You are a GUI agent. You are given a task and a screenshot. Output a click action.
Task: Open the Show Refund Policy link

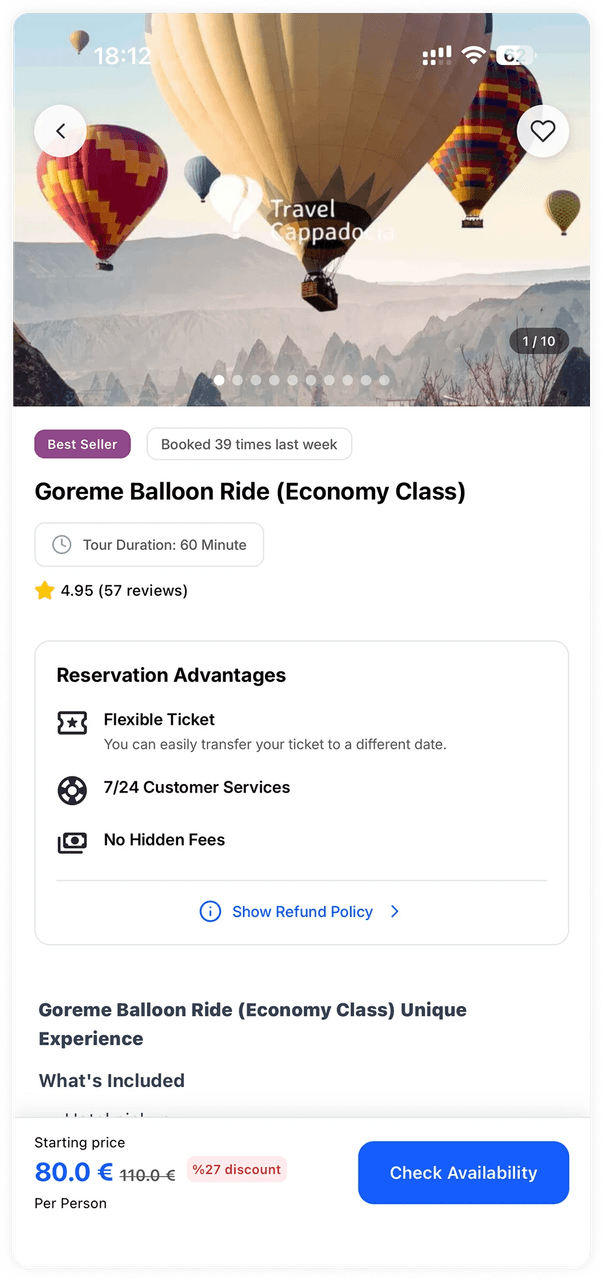(x=301, y=911)
